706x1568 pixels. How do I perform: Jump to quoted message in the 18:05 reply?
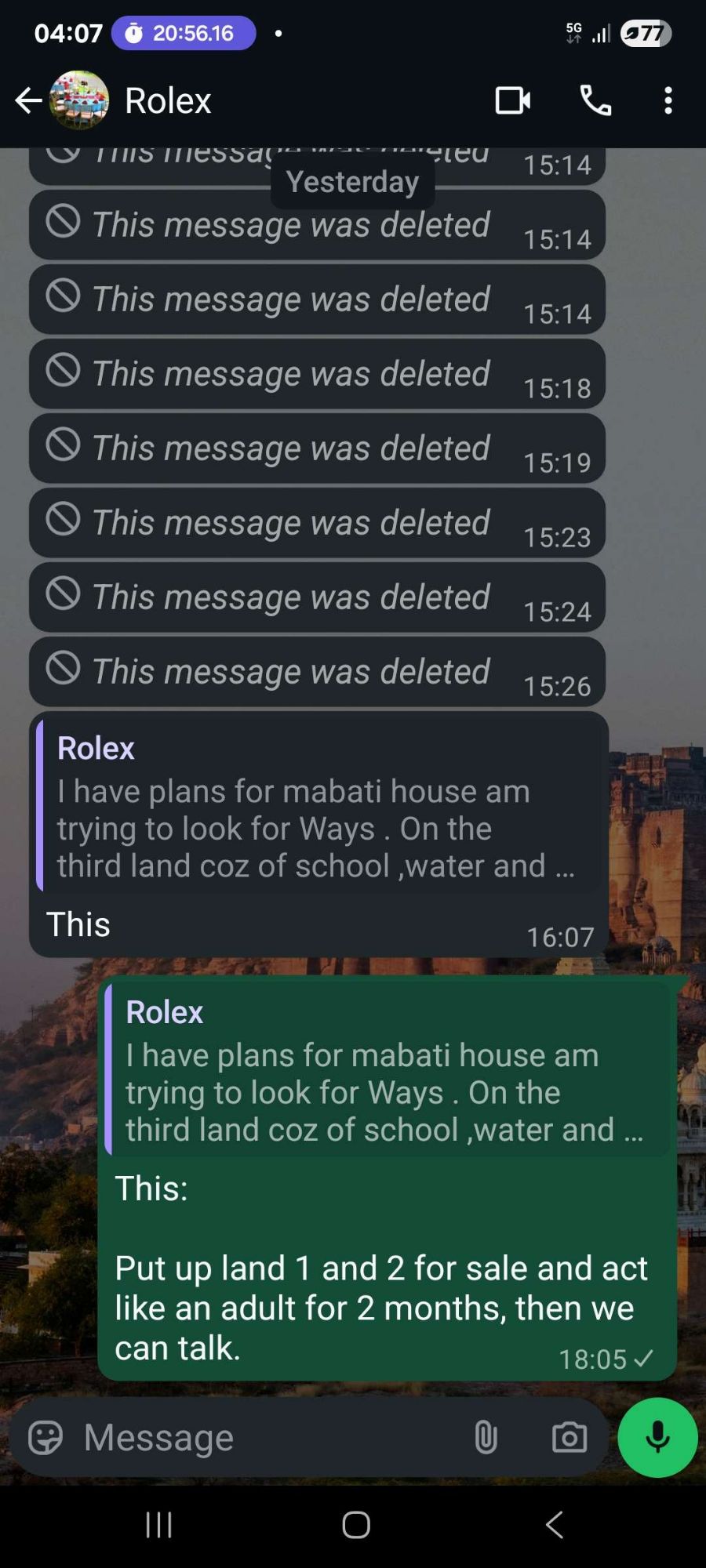[x=388, y=1071]
